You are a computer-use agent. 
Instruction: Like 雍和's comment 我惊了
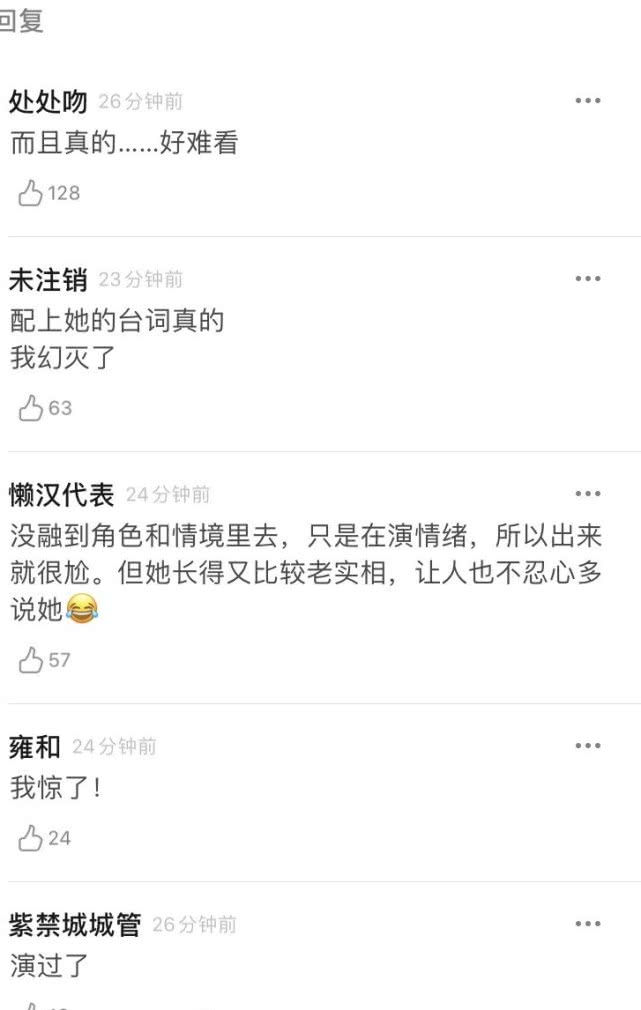[31, 838]
